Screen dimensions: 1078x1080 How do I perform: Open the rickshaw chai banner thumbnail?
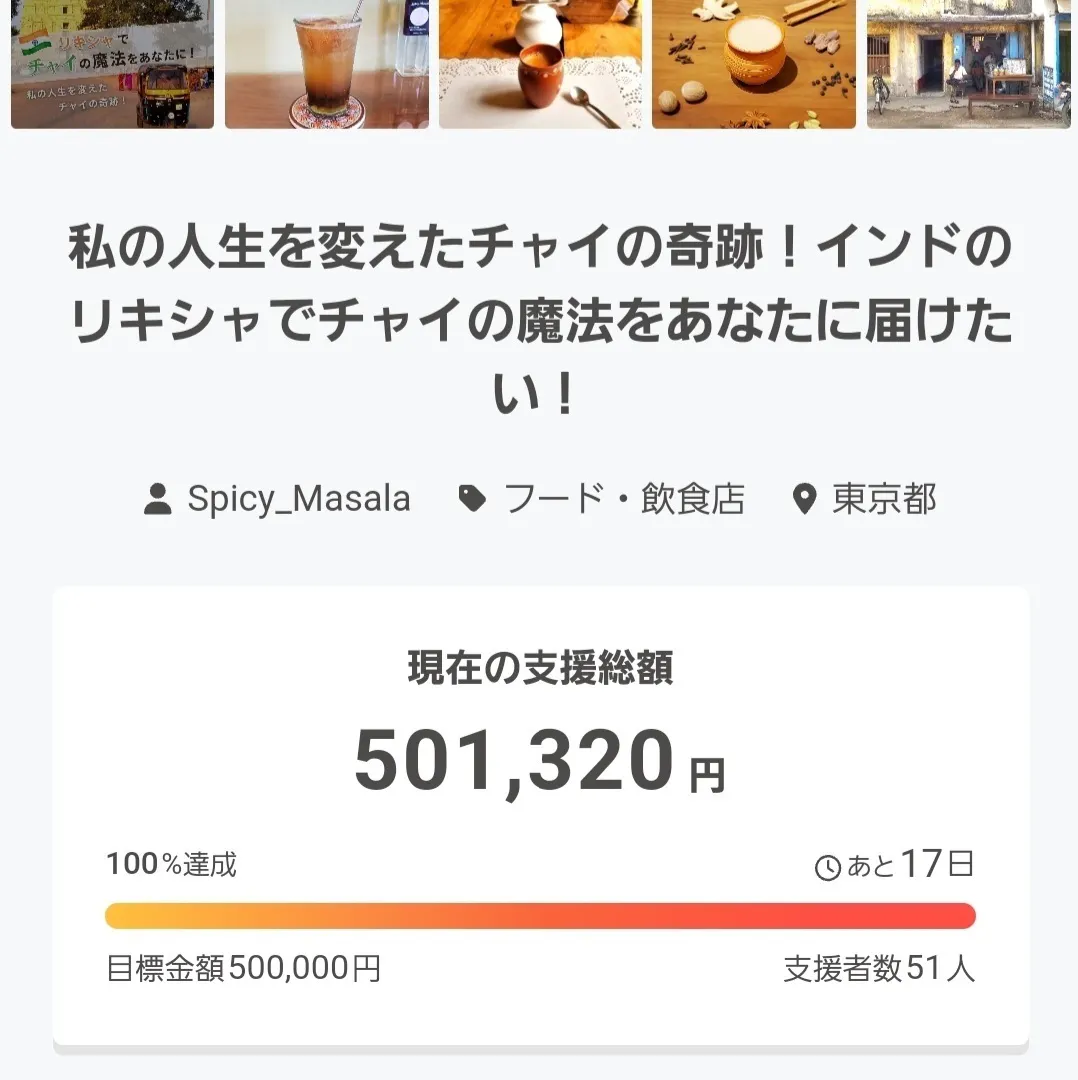click(x=112, y=64)
